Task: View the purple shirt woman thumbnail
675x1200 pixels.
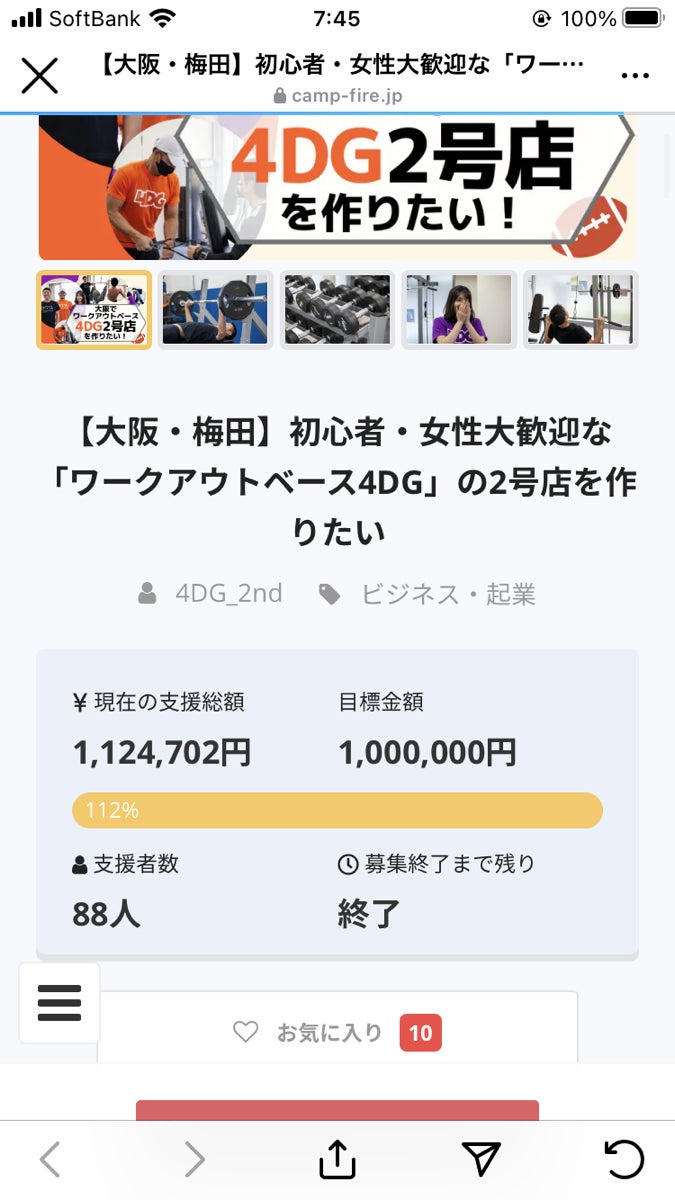Action: pyautogui.click(x=459, y=310)
